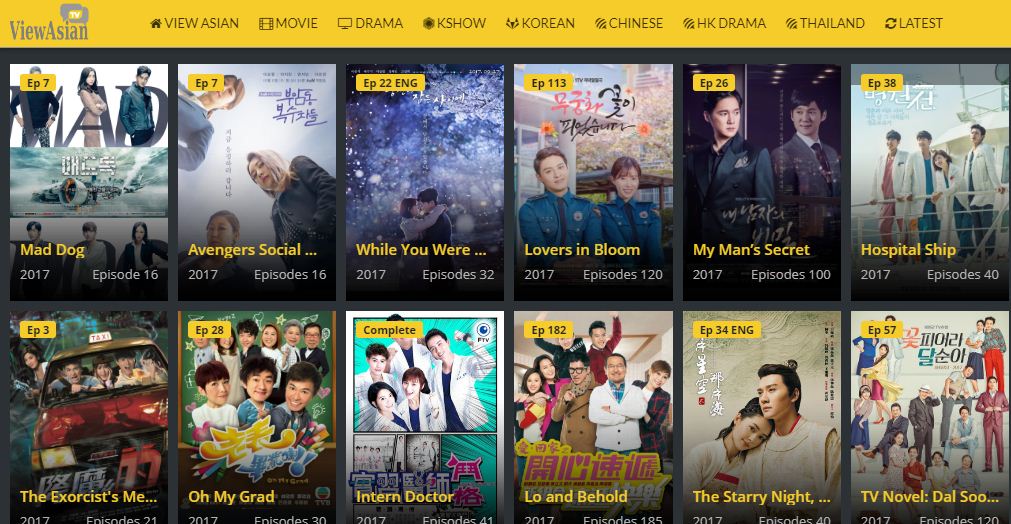The height and width of the screenshot is (524, 1011).
Task: Open The Starry Night card
Action: [761, 420]
